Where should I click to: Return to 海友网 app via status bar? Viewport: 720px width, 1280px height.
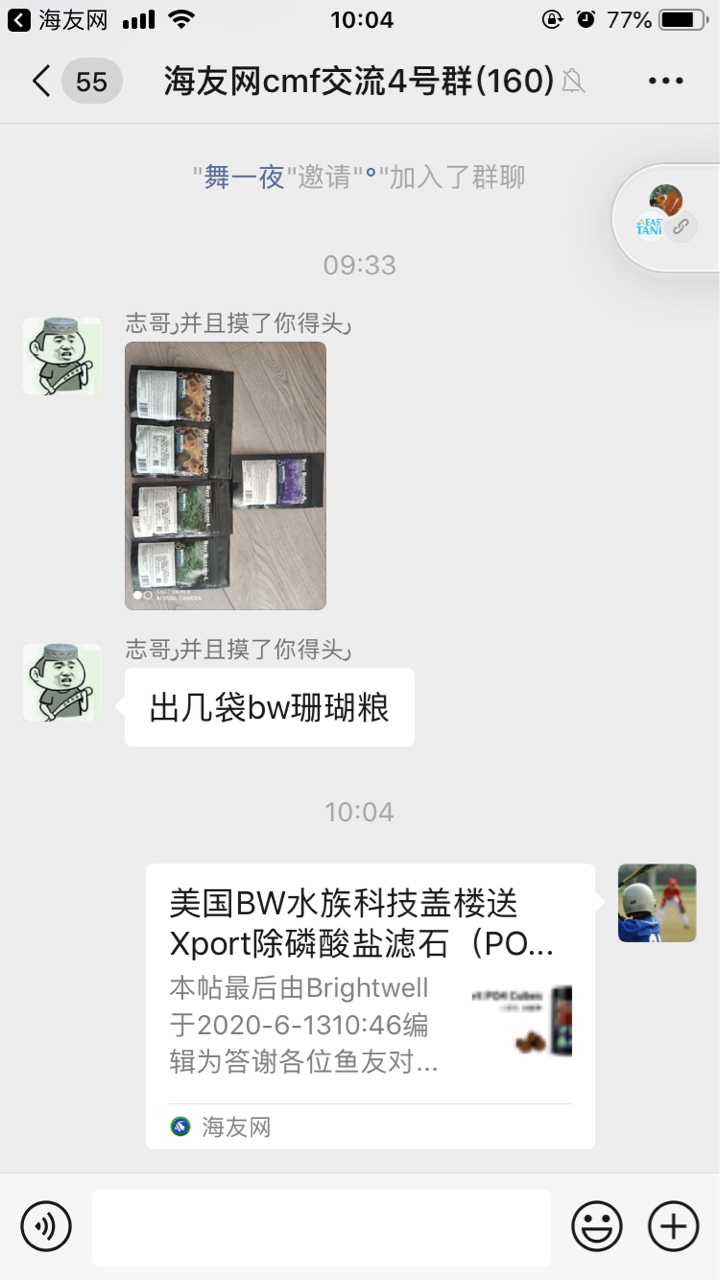click(58, 19)
